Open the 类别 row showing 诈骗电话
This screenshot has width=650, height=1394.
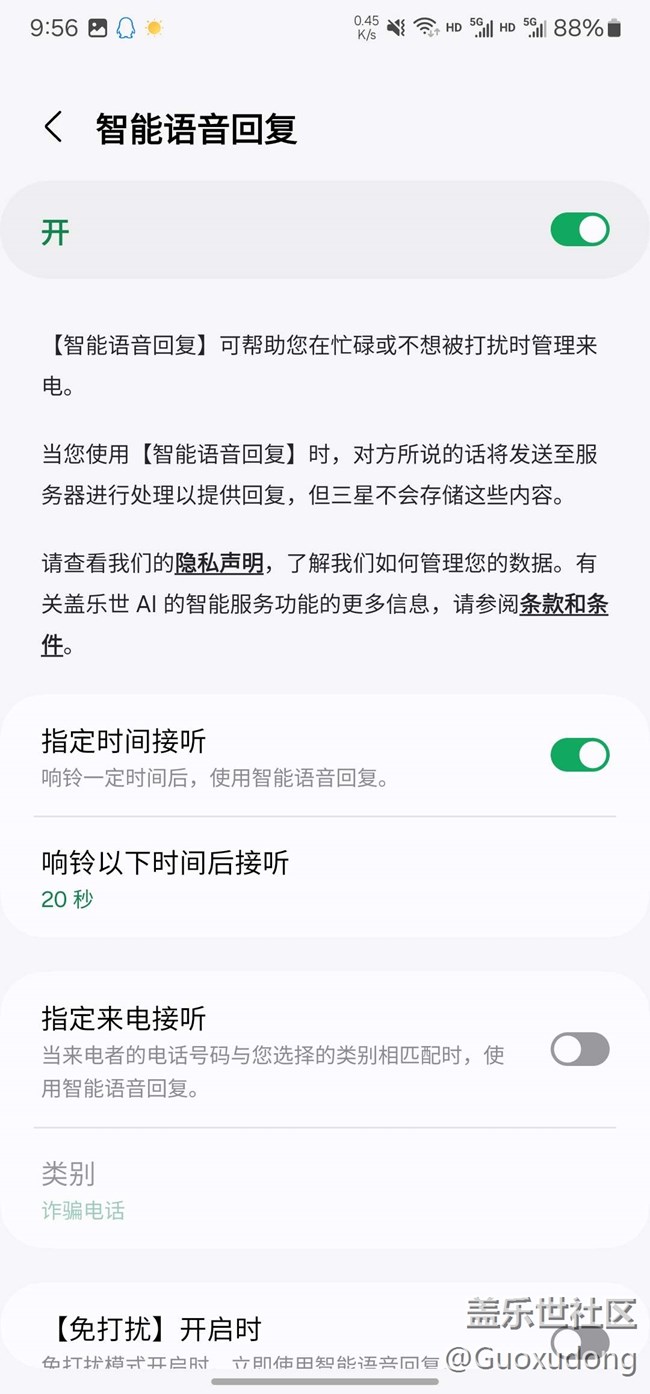[x=325, y=1190]
